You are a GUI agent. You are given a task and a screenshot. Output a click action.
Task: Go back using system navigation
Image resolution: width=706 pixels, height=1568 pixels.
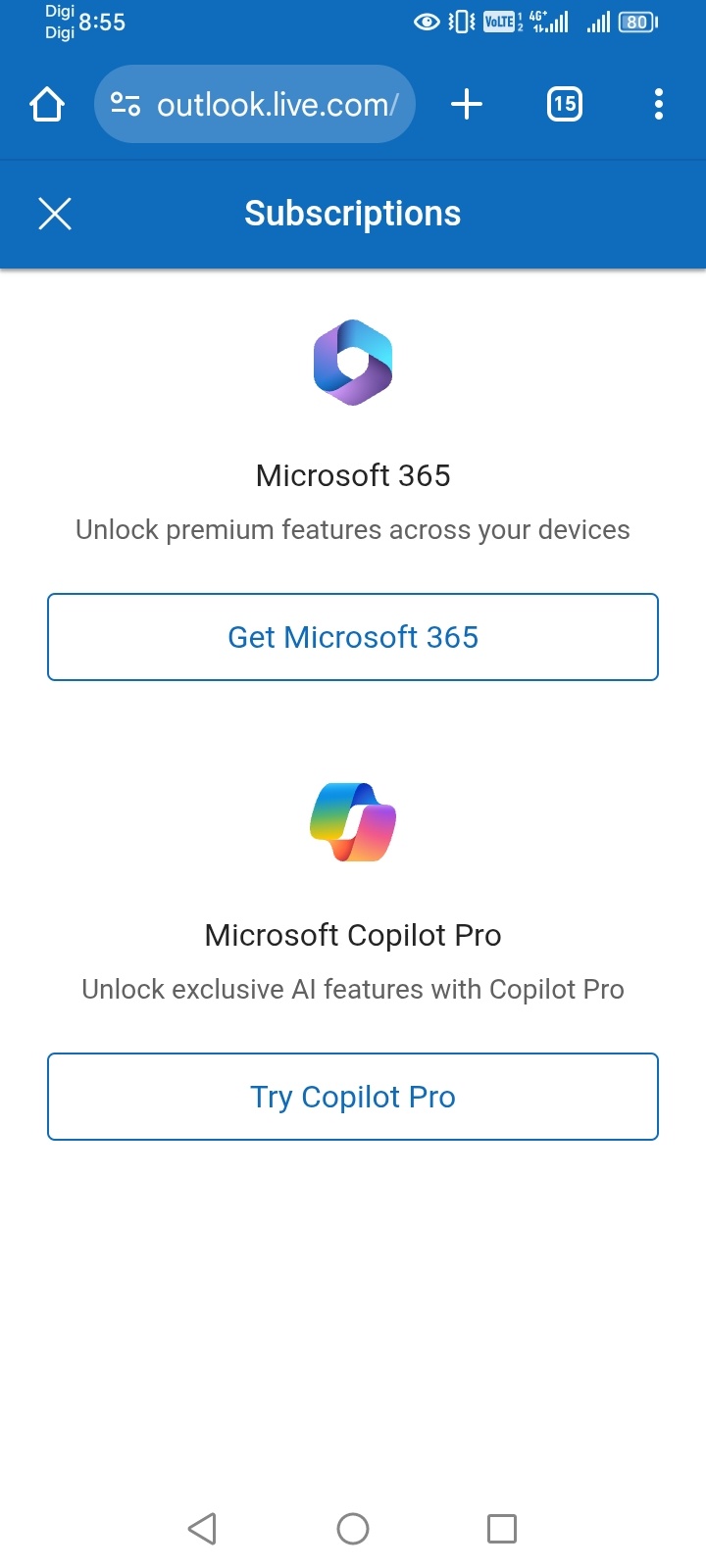(x=202, y=1528)
